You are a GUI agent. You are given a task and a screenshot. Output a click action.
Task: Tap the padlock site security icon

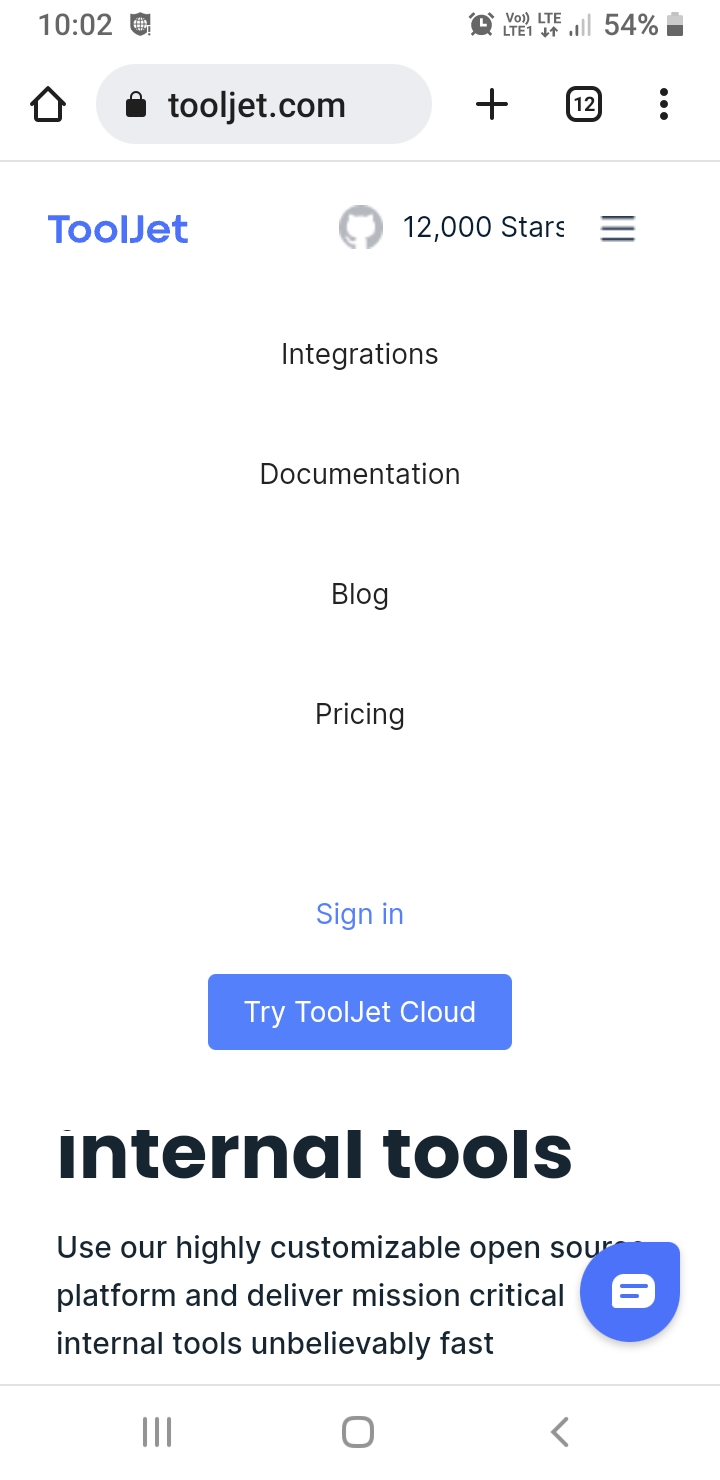(x=140, y=103)
